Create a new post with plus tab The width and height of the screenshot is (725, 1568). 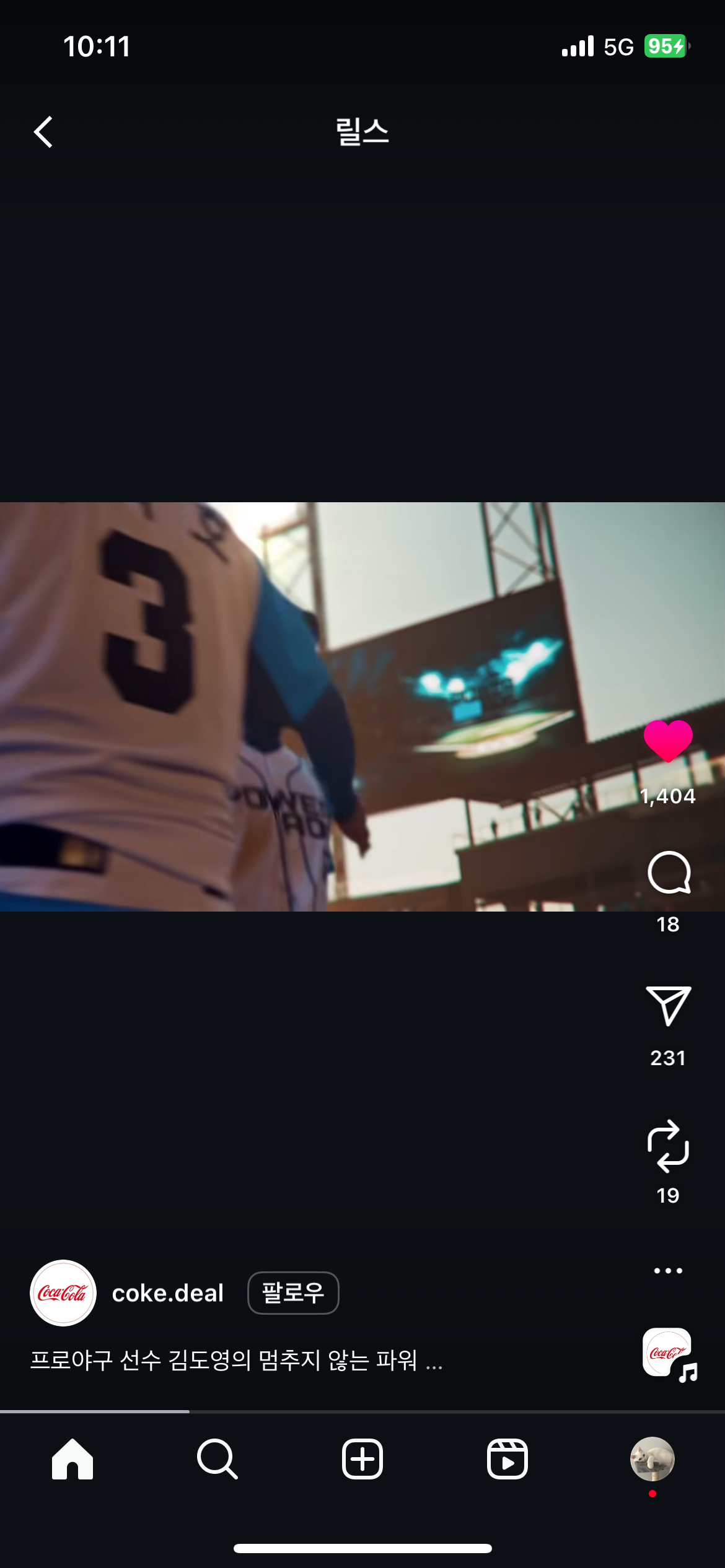click(x=362, y=1459)
